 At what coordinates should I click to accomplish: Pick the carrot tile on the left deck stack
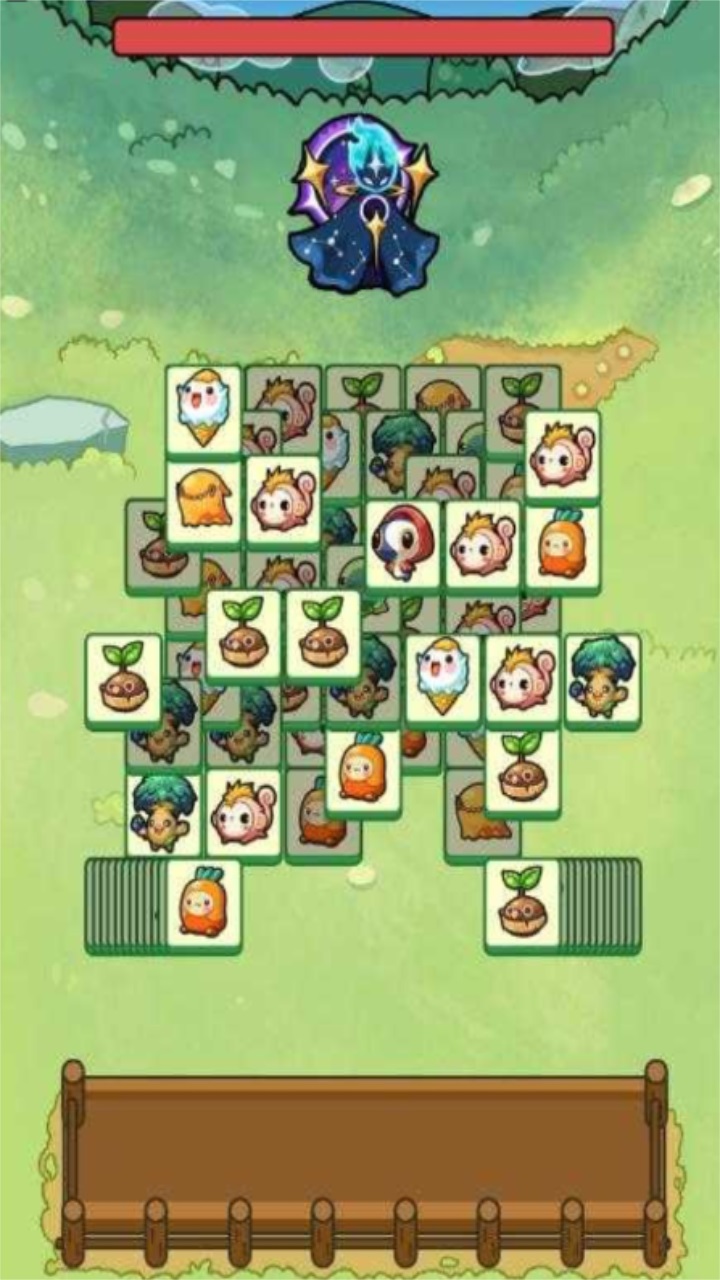click(x=204, y=903)
